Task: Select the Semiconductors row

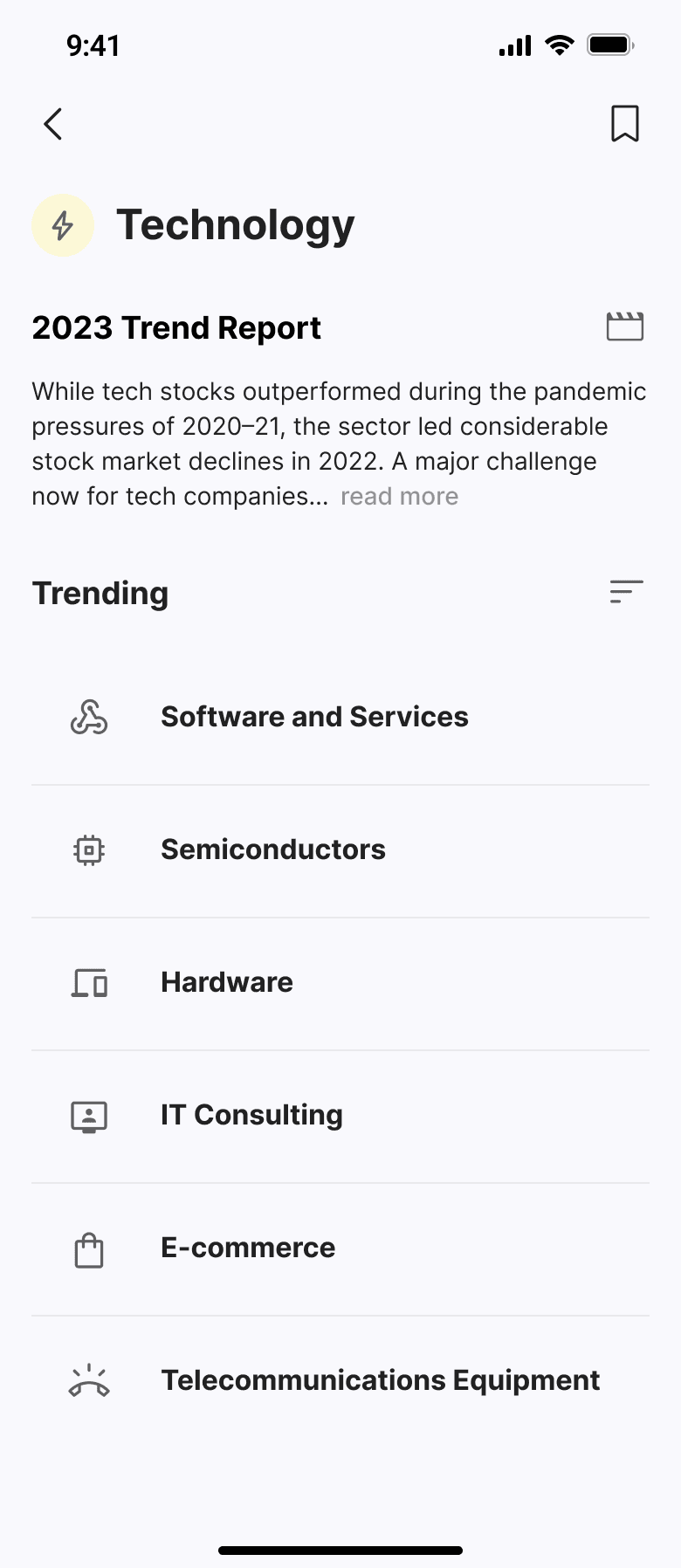Action: tap(272, 849)
